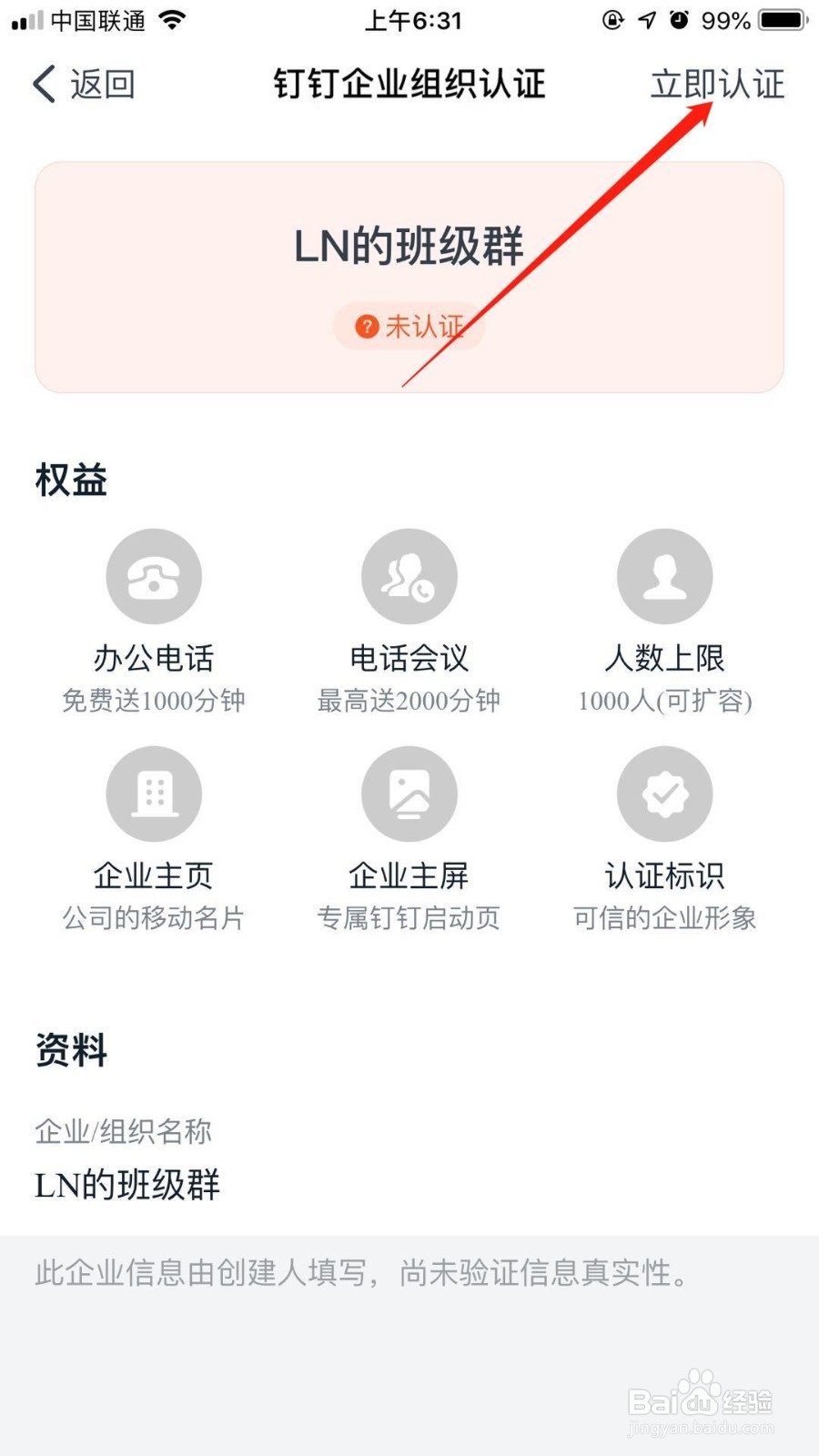819x1456 pixels.
Task: Go back with the 返回 button
Action: 84,84
